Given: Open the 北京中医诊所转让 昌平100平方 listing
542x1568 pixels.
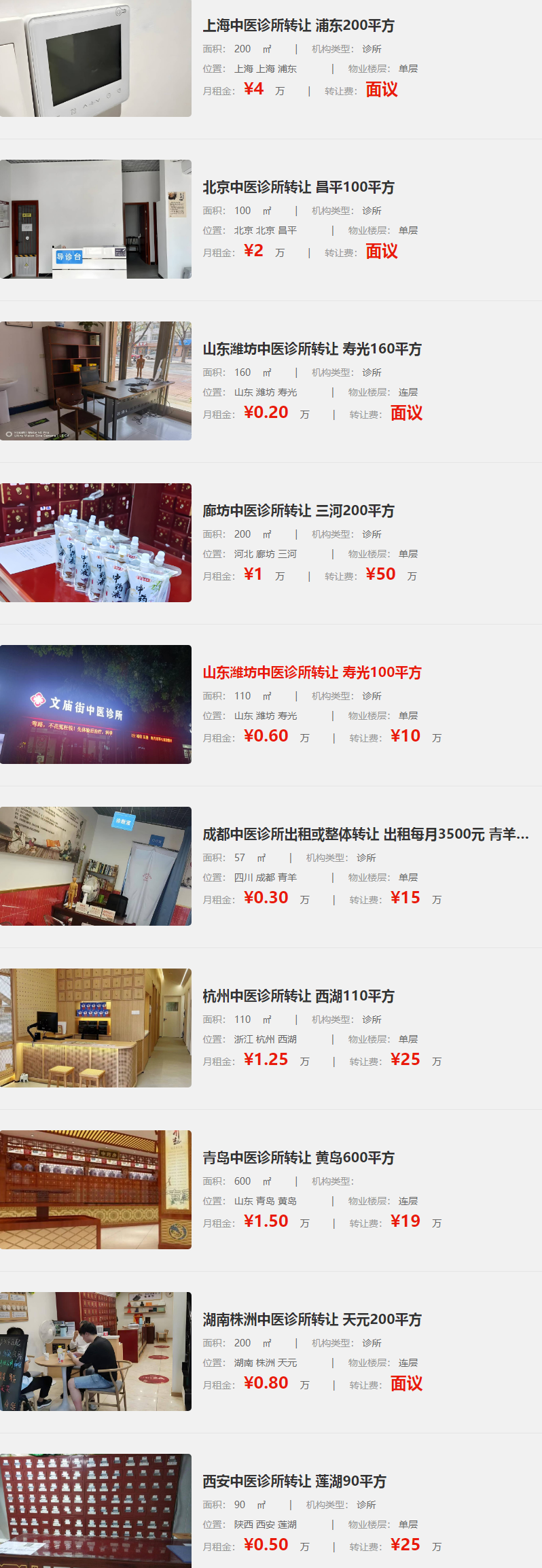Looking at the screenshot, I should [298, 188].
